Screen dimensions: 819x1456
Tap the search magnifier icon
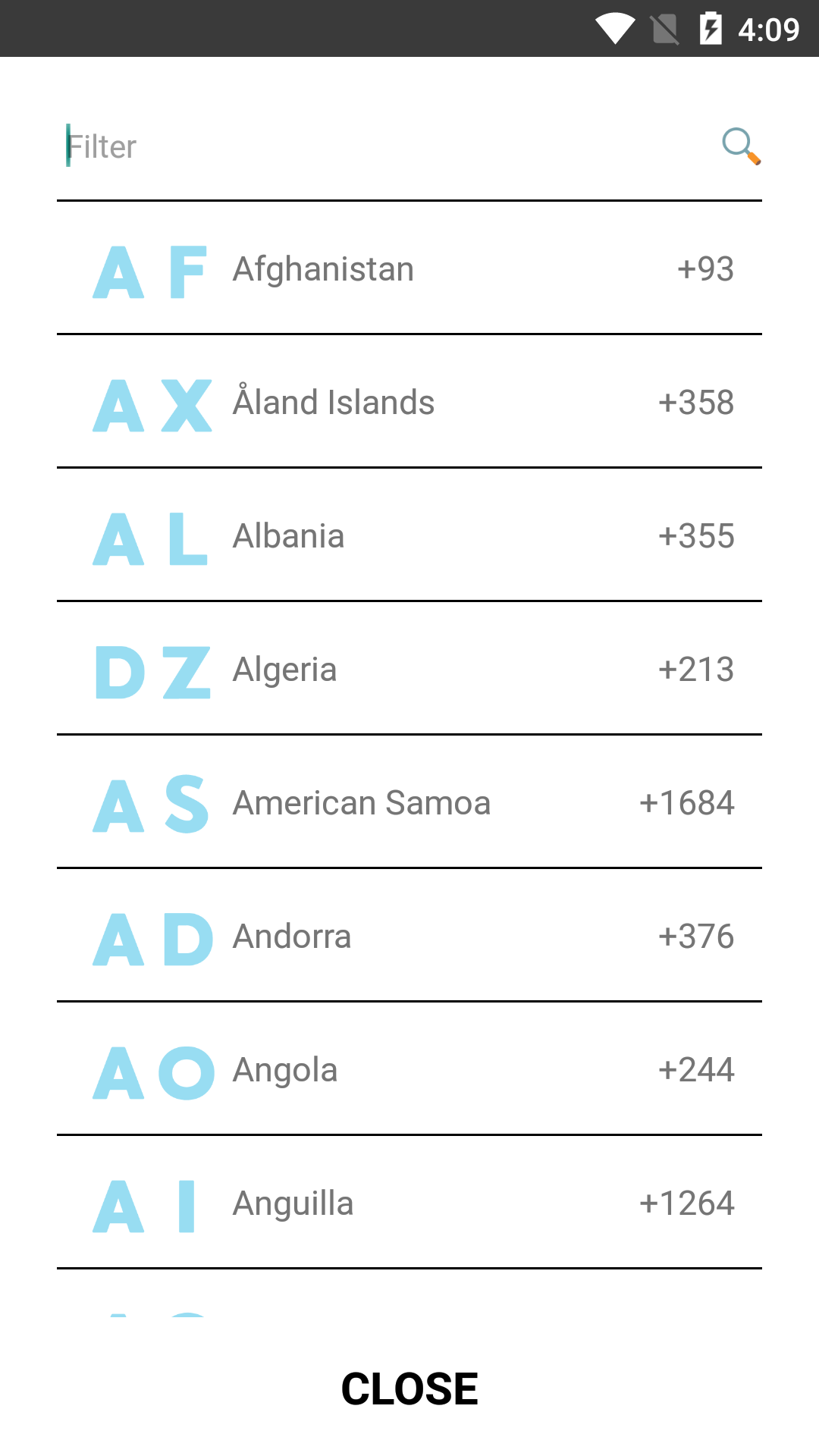741,146
